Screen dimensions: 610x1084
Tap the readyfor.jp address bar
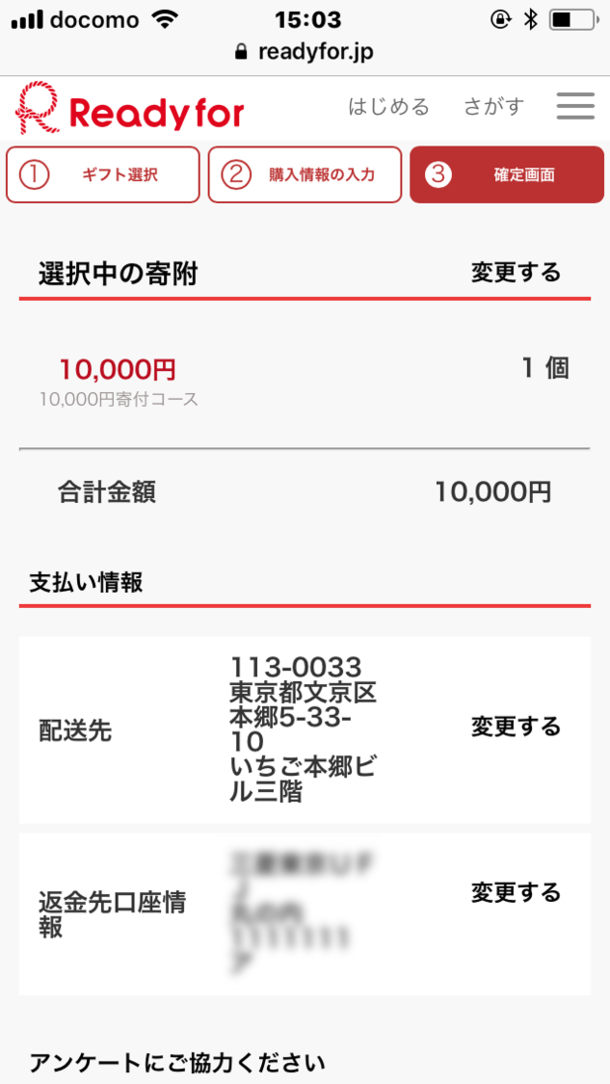pos(304,52)
